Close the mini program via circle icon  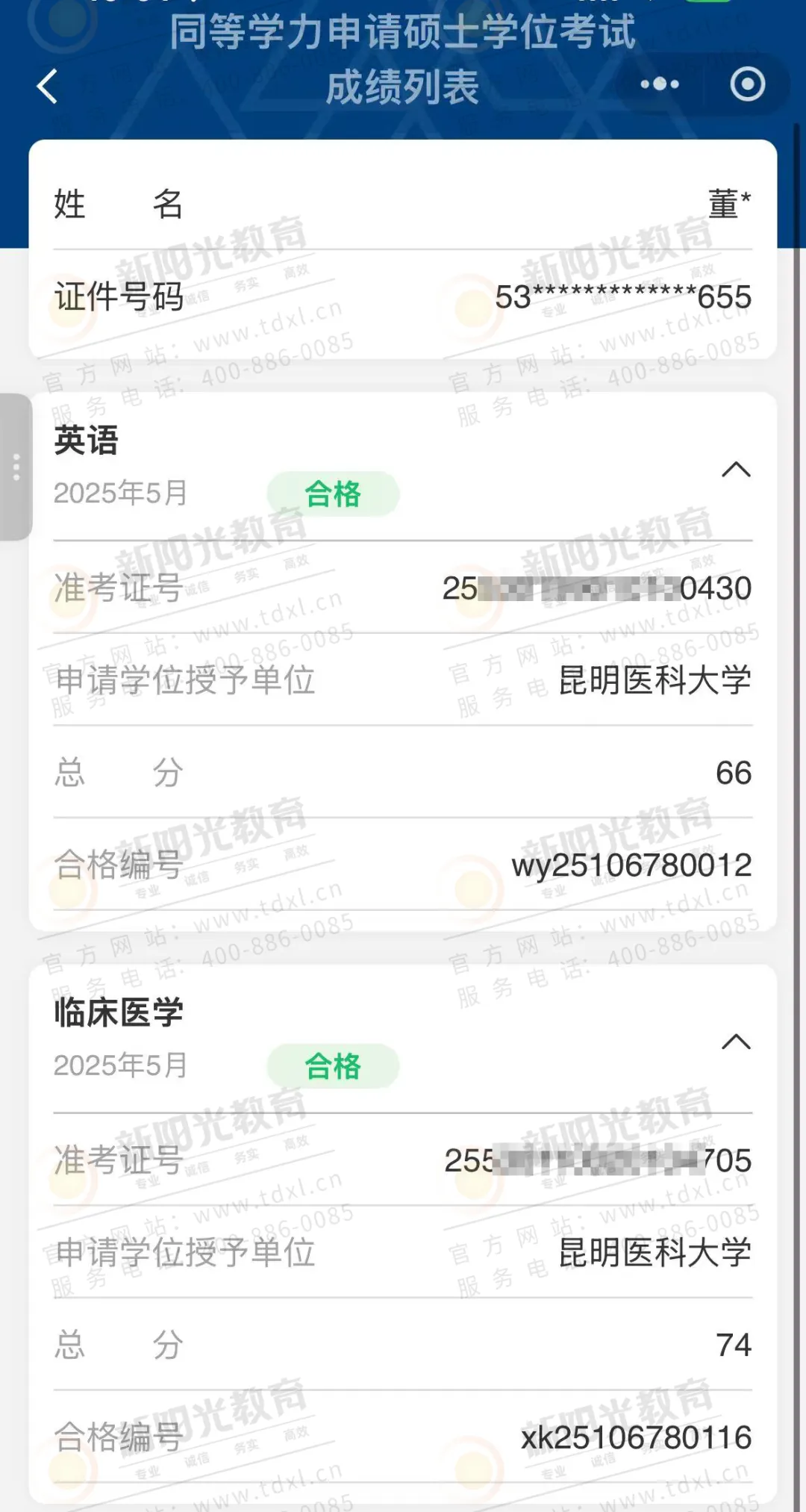coord(747,84)
